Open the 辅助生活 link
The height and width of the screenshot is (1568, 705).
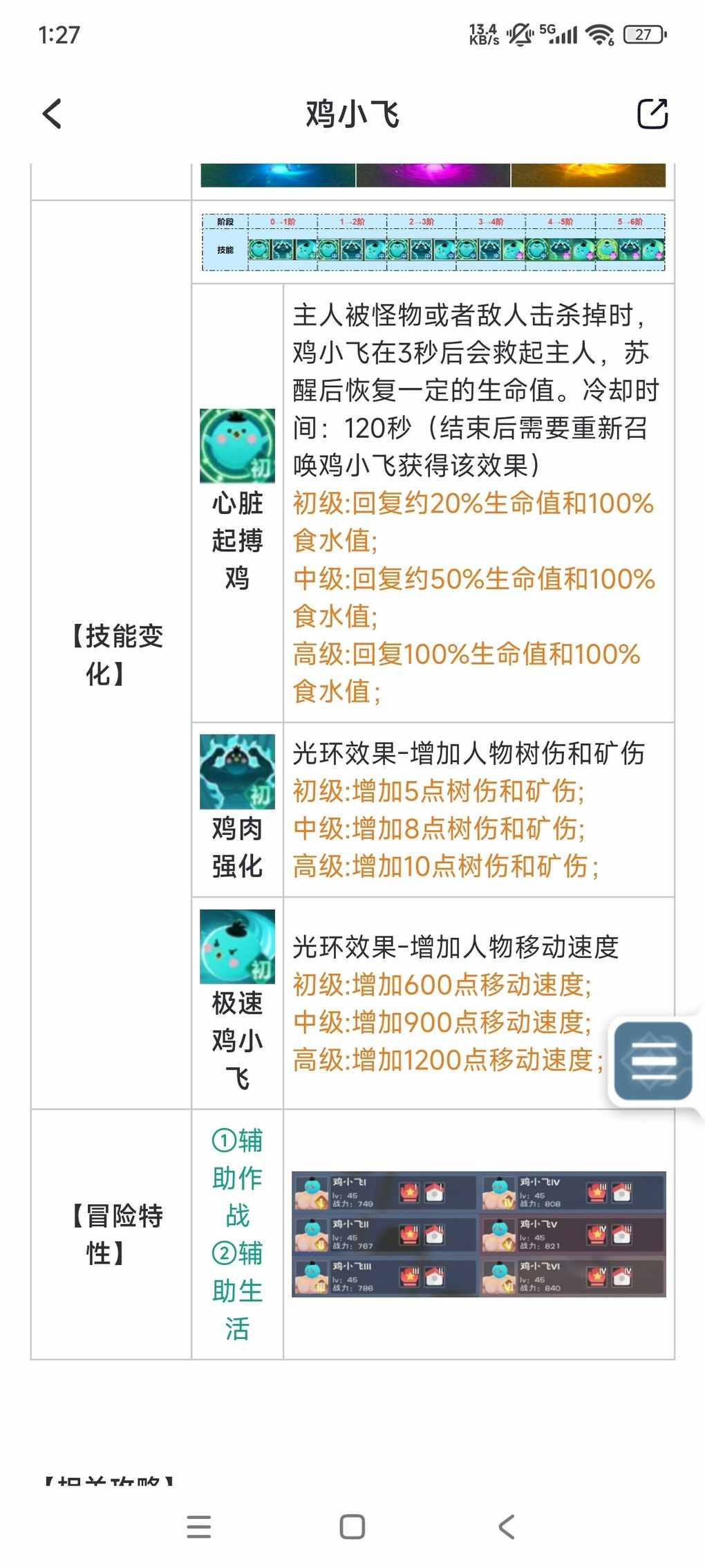(x=237, y=1291)
